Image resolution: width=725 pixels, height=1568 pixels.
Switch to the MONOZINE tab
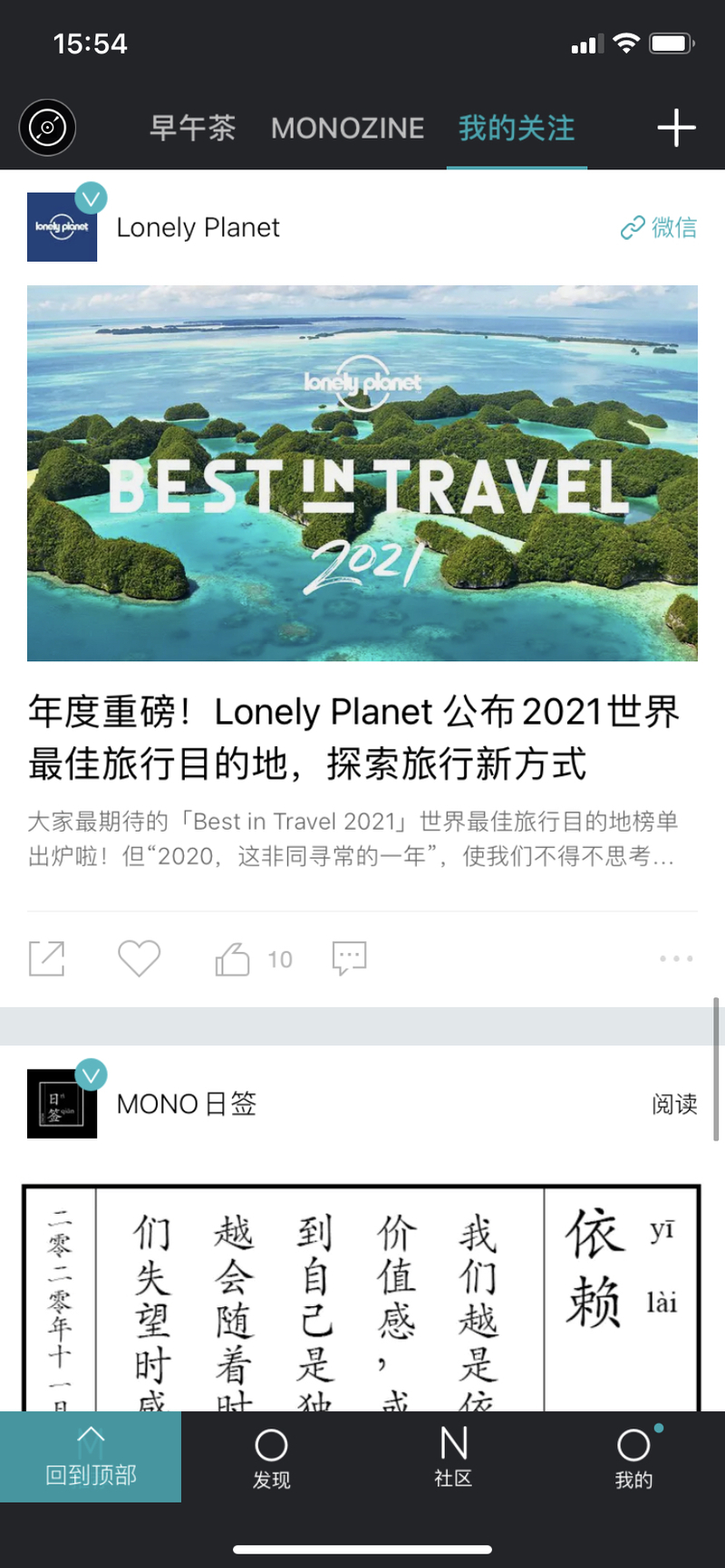(347, 129)
